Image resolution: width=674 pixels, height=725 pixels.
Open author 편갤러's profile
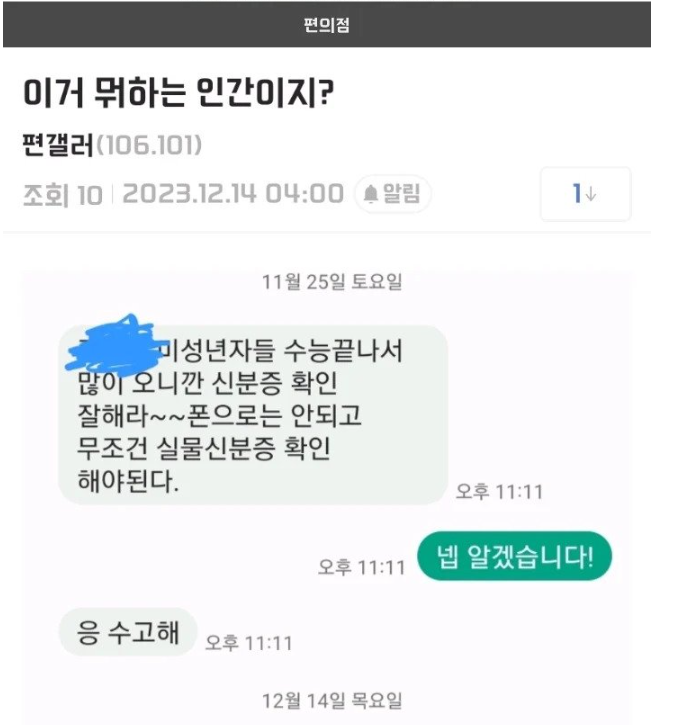58,148
